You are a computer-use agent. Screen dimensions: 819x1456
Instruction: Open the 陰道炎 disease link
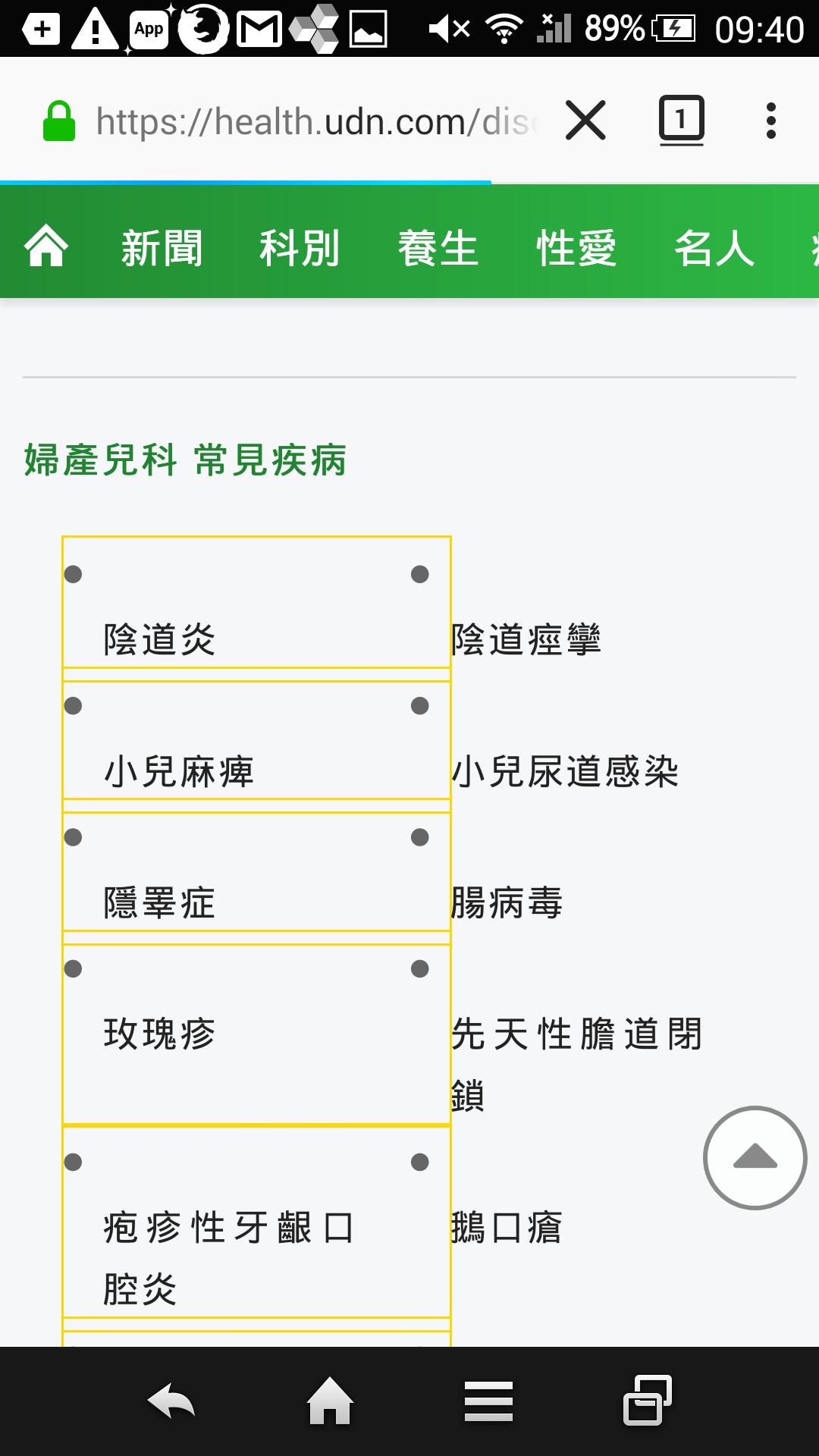159,639
